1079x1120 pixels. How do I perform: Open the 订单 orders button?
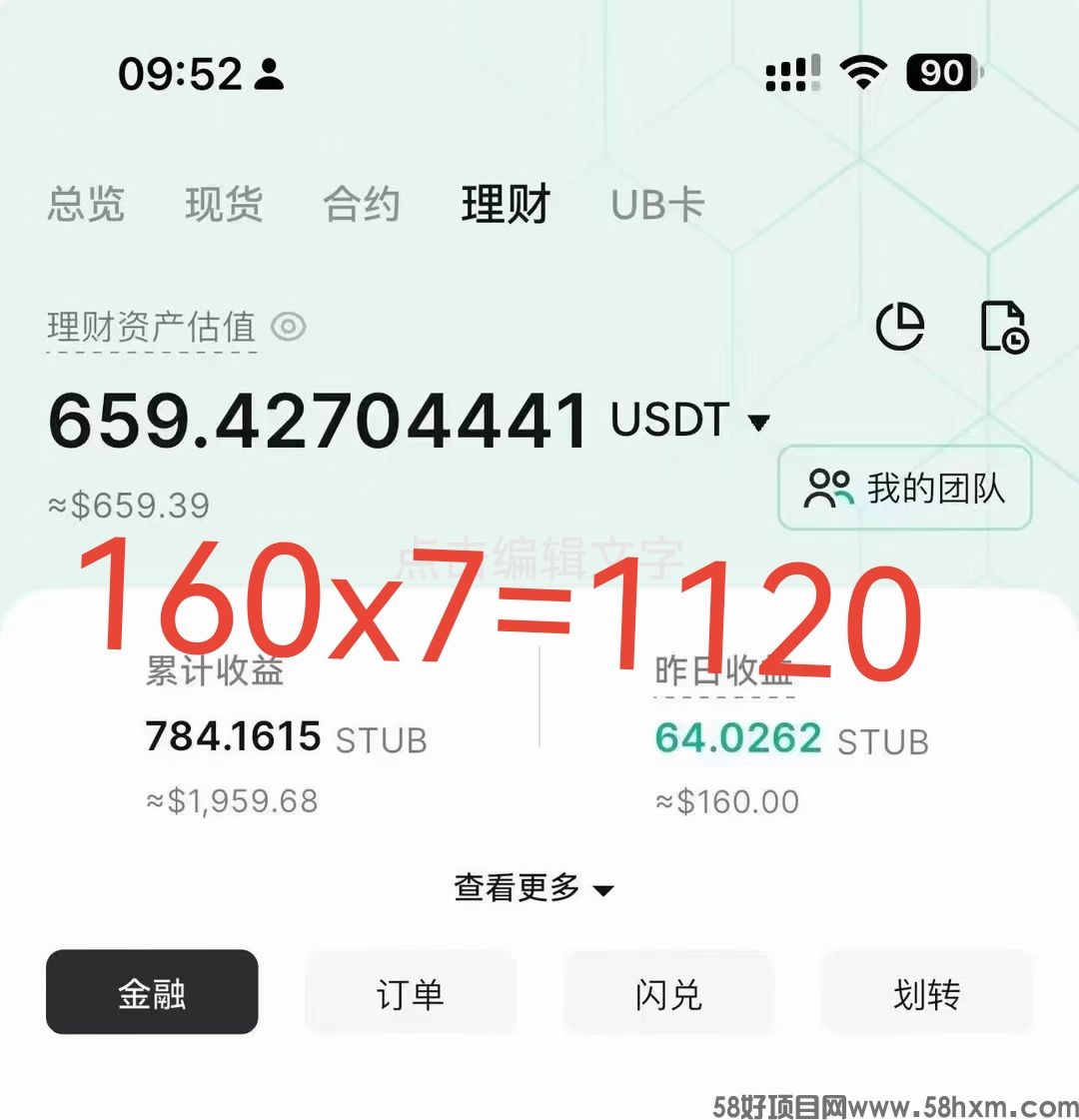(x=410, y=993)
